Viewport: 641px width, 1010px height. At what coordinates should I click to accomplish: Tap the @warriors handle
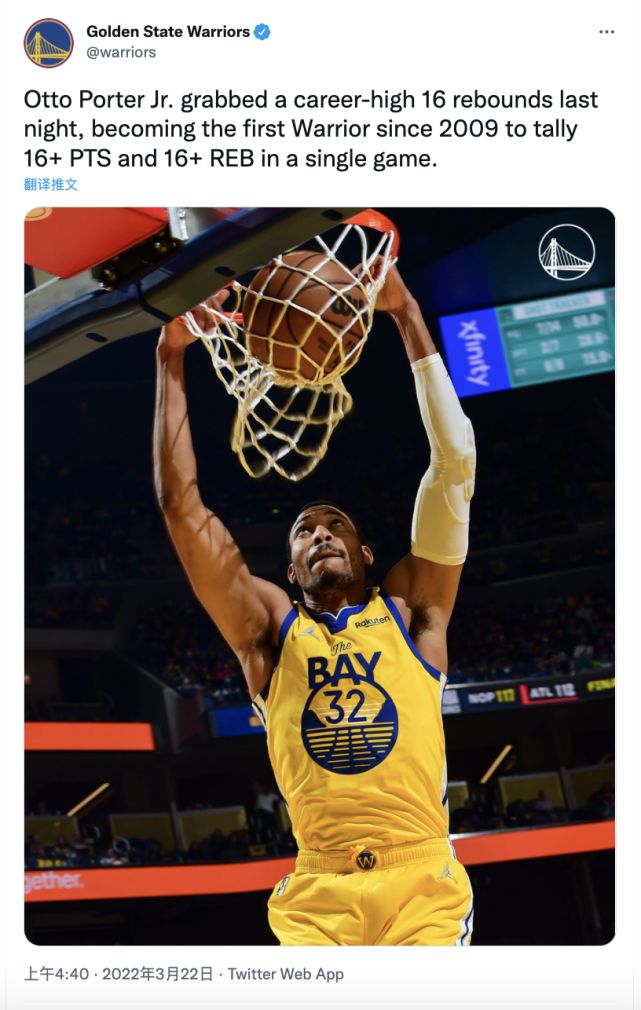pos(121,52)
